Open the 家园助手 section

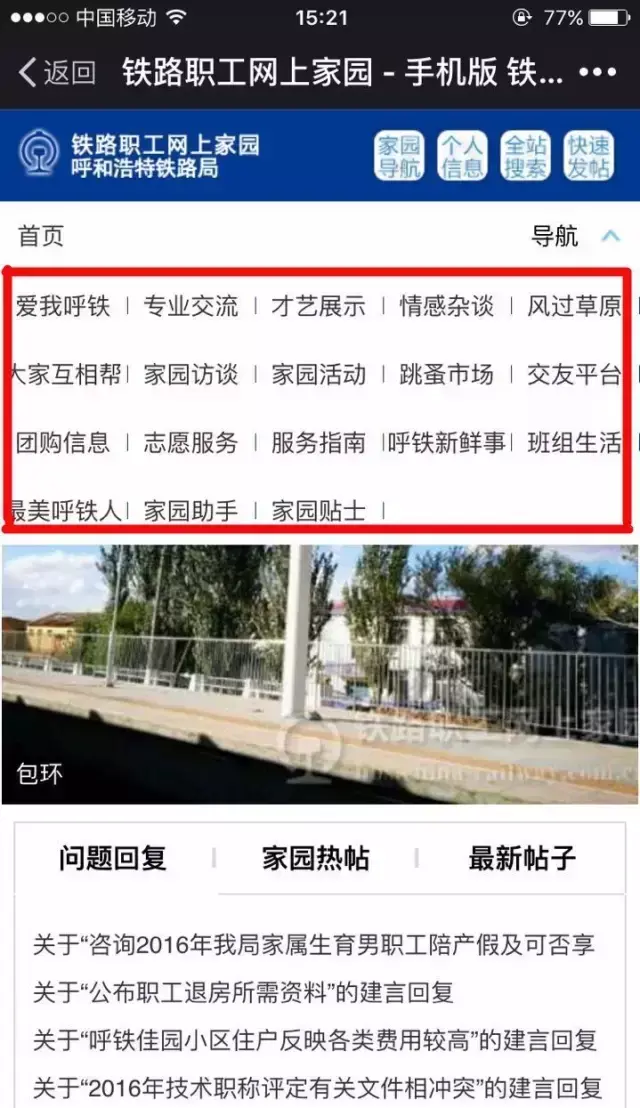[x=191, y=511]
